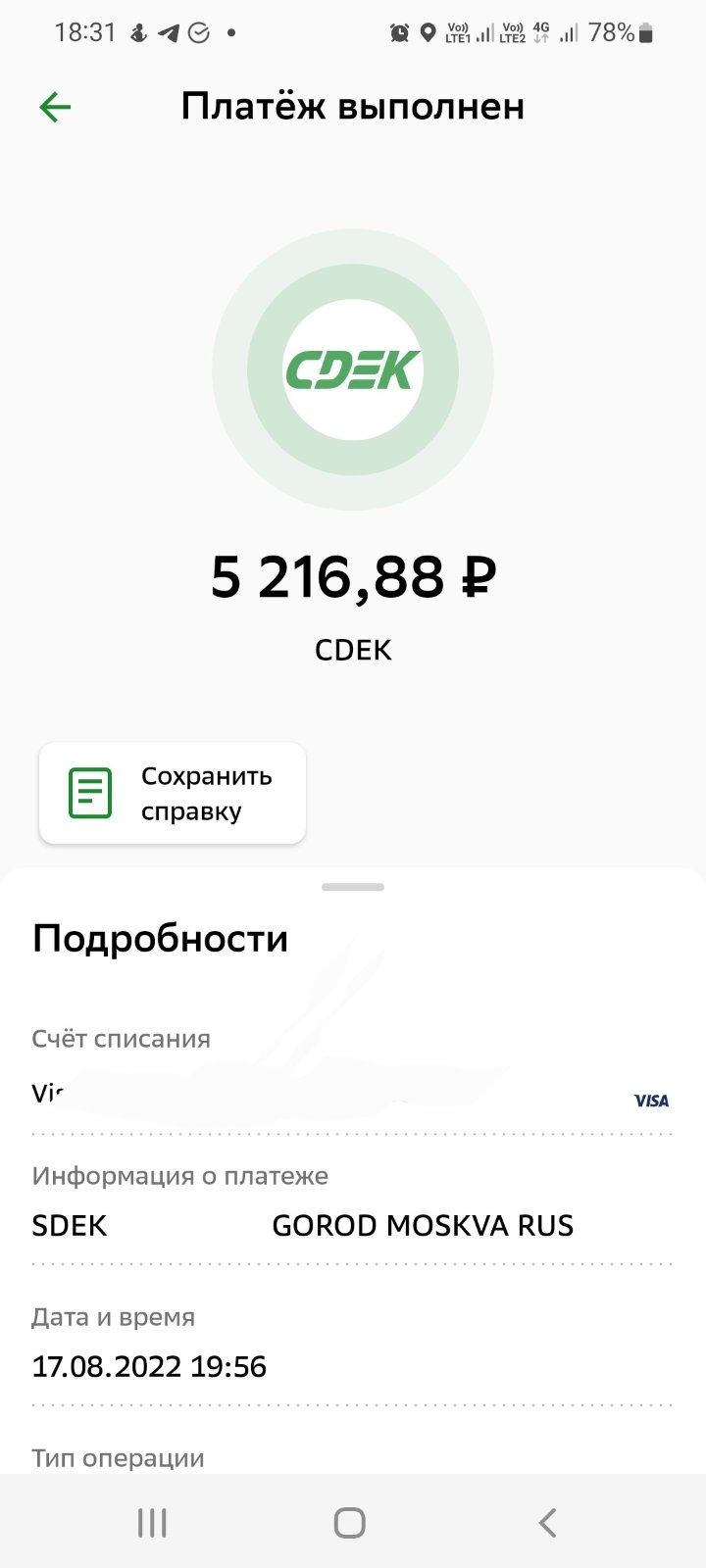706x1568 pixels.
Task: Tap the details sheet drag handle
Action: tap(353, 887)
